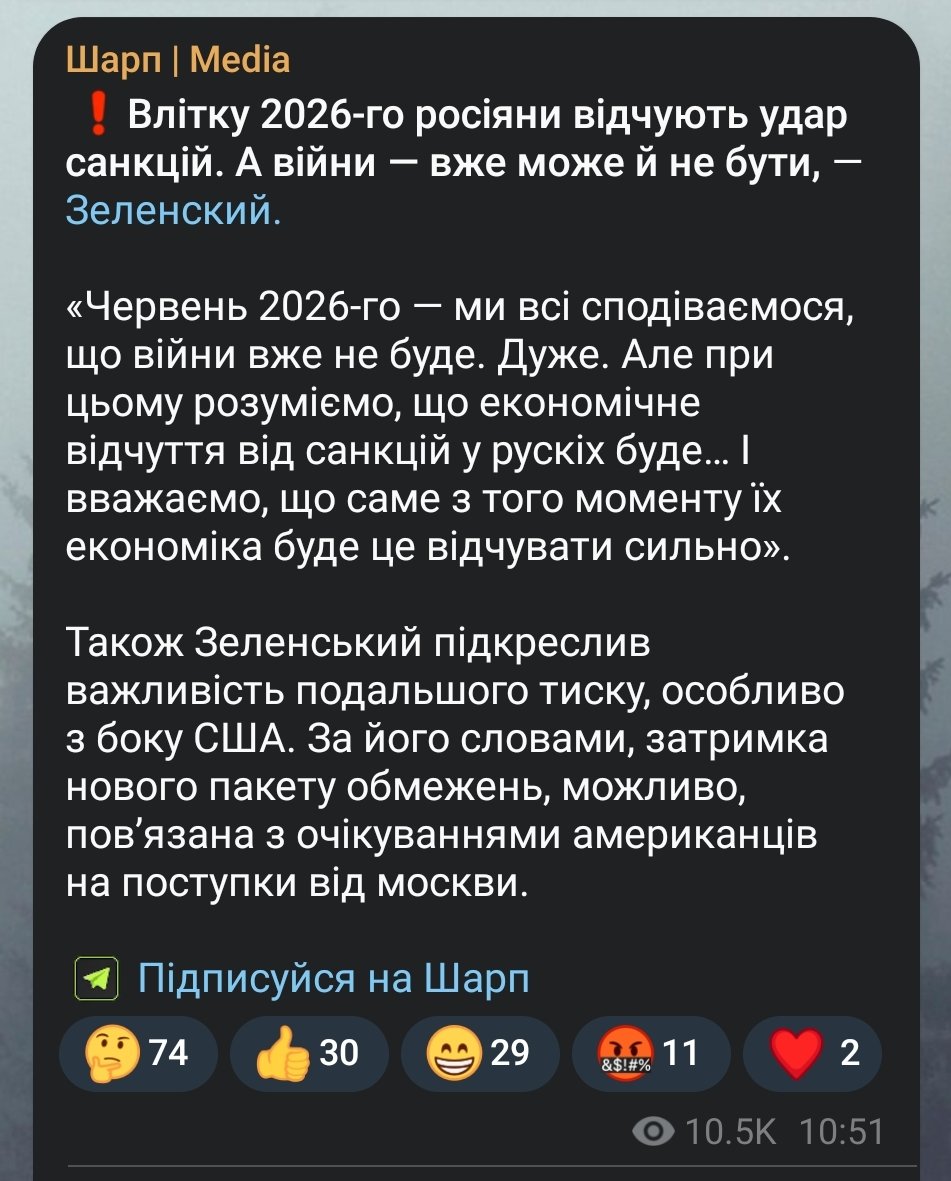Add a thumbs up reaction
This screenshot has height=1181, width=951.
308,1052
